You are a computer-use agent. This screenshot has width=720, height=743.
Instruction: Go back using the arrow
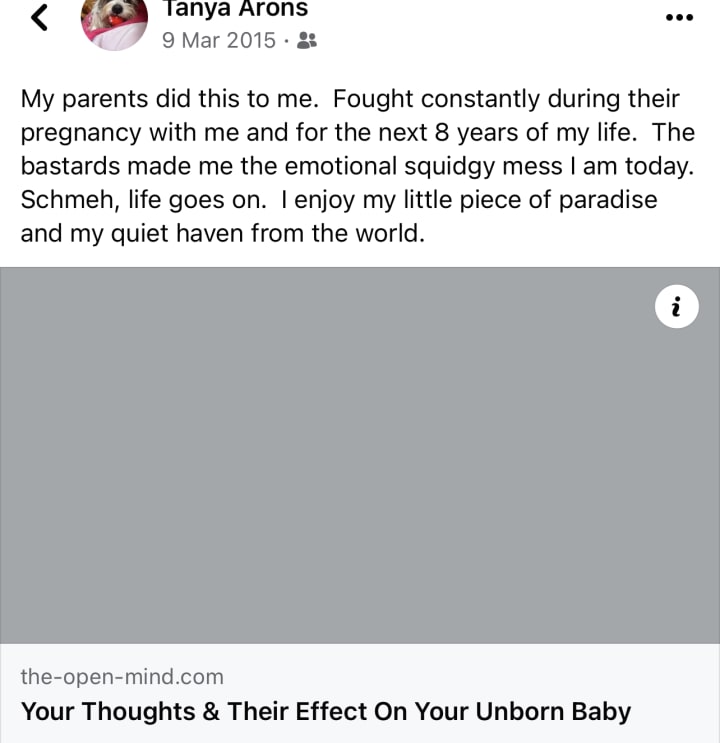click(x=40, y=17)
